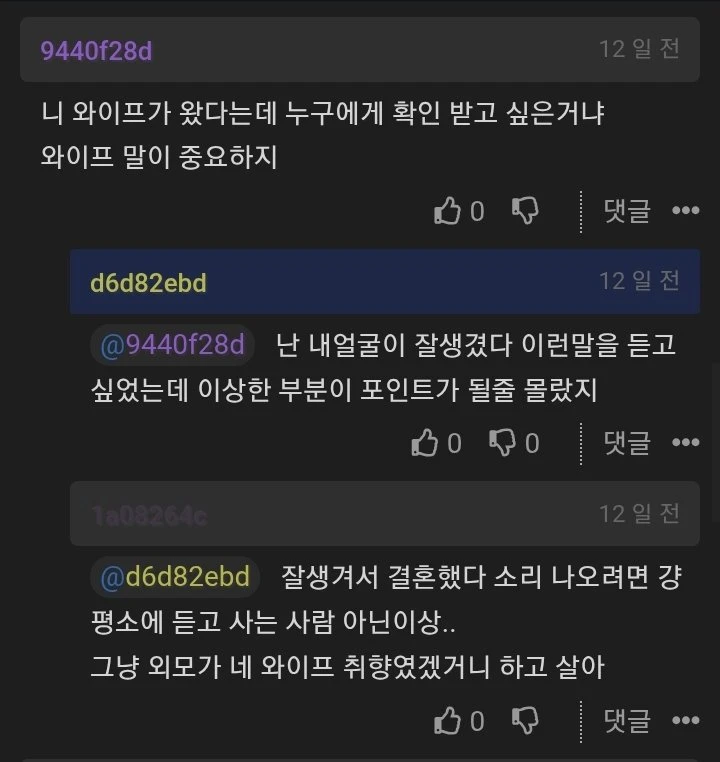Reply to 1a08264c's comment via 댓글
The width and height of the screenshot is (720, 762).
click(x=627, y=721)
